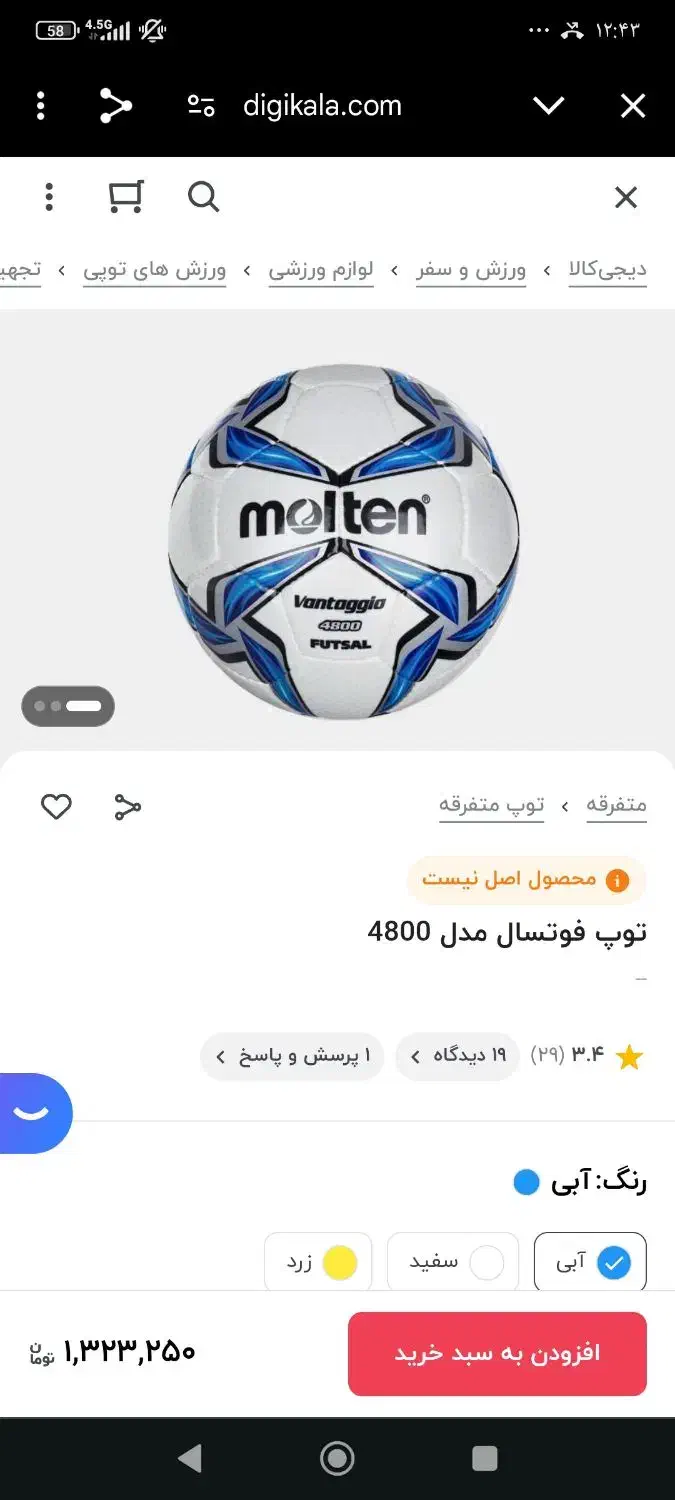The width and height of the screenshot is (675, 1500).
Task: View the ۱۹ دیدگاه reviews
Action: (458, 1056)
